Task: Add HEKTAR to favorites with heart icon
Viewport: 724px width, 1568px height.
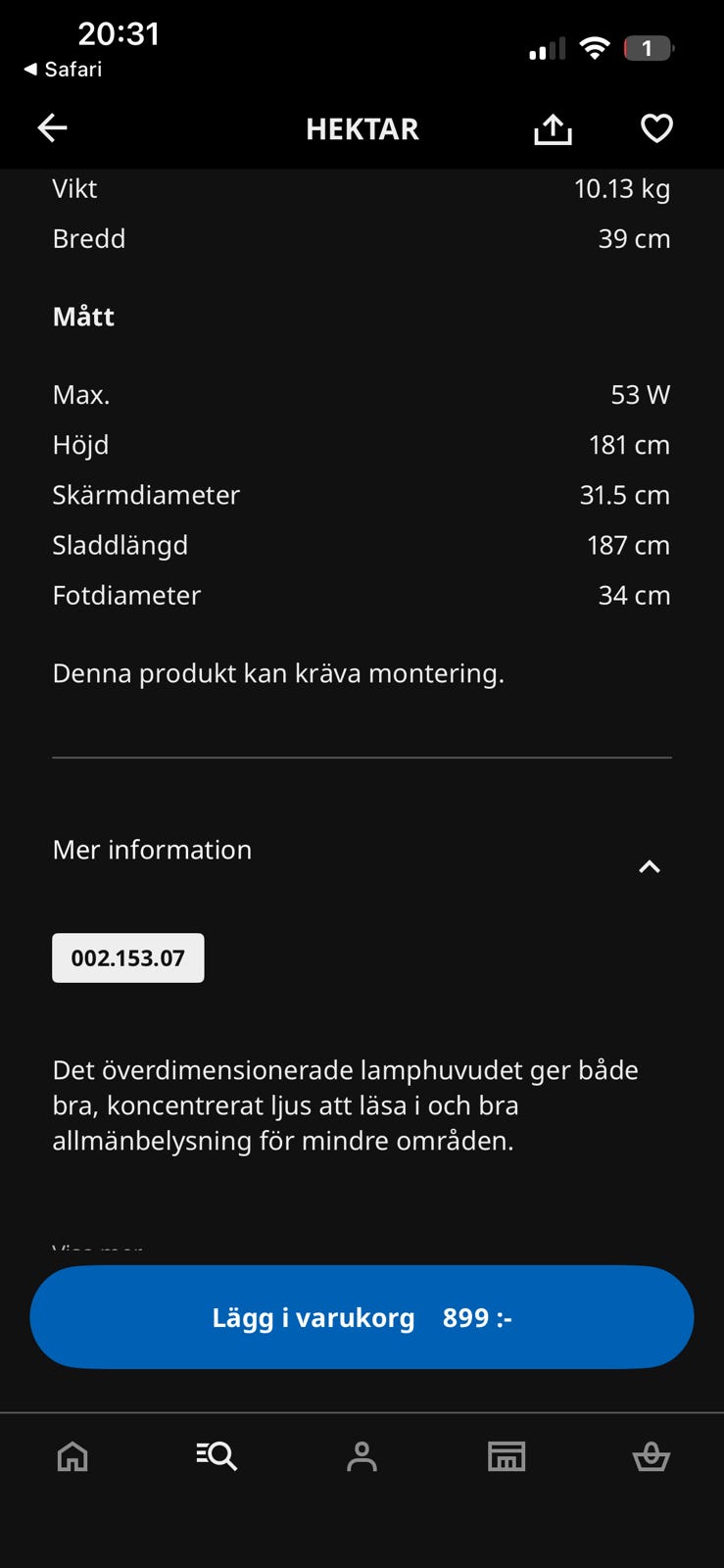Action: (656, 128)
